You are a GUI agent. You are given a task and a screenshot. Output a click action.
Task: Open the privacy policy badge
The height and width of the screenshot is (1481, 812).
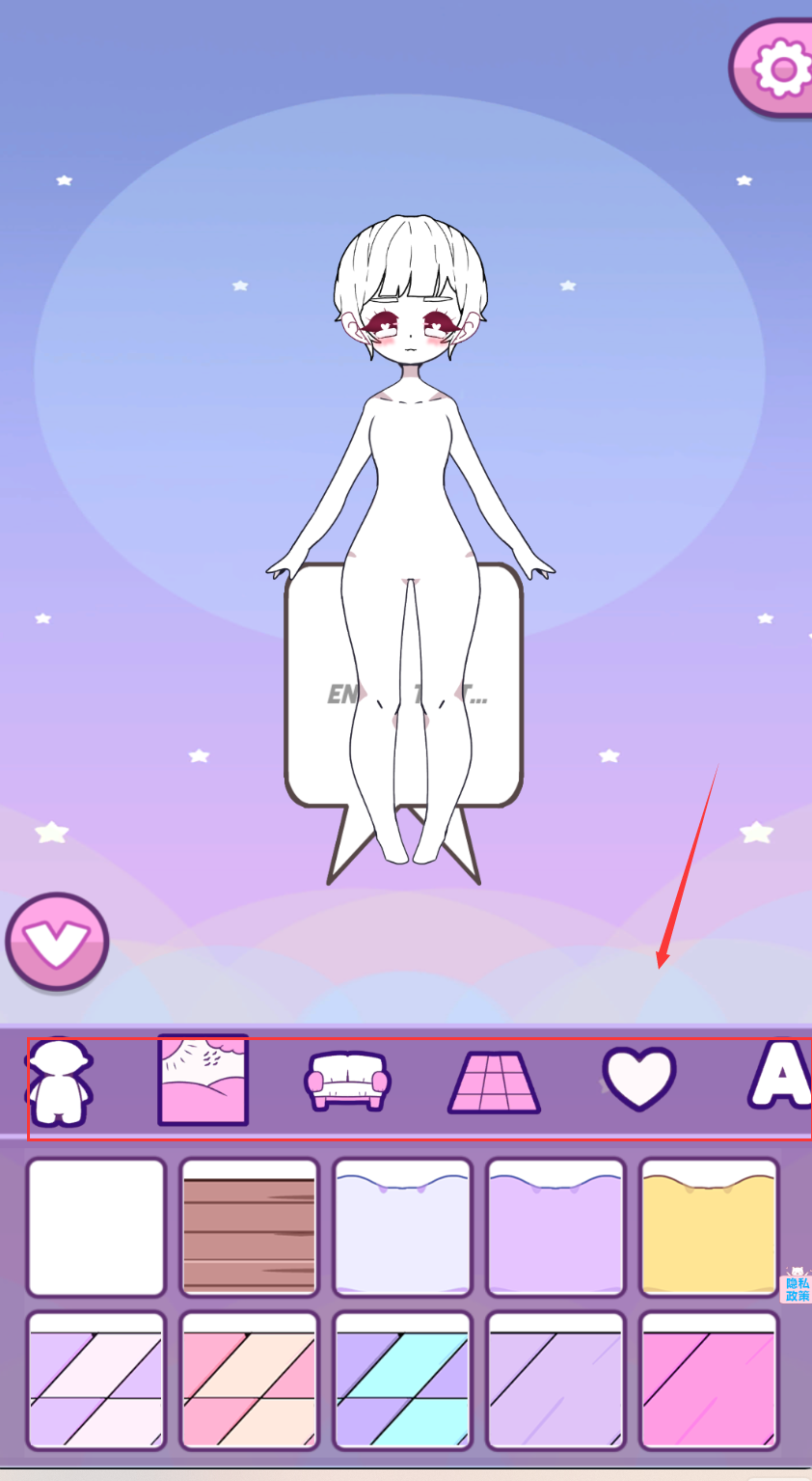(797, 1286)
